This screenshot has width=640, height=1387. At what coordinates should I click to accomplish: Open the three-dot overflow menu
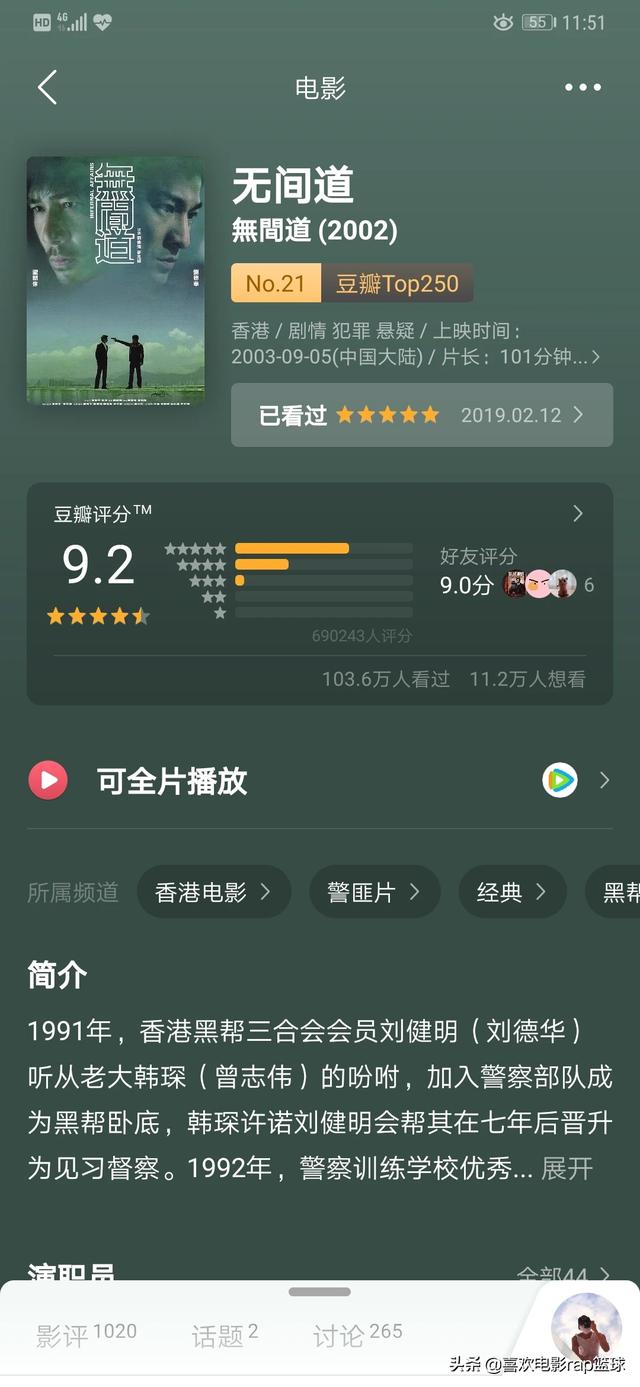583,87
